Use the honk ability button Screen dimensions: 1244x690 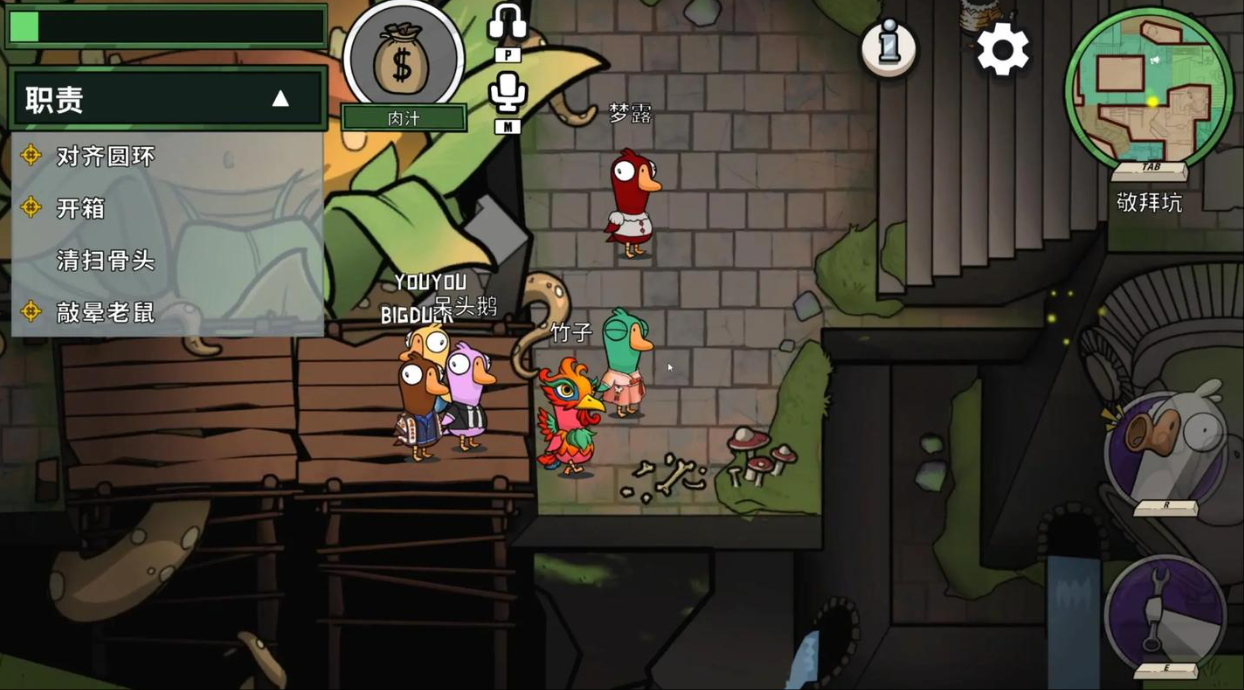click(1166, 448)
